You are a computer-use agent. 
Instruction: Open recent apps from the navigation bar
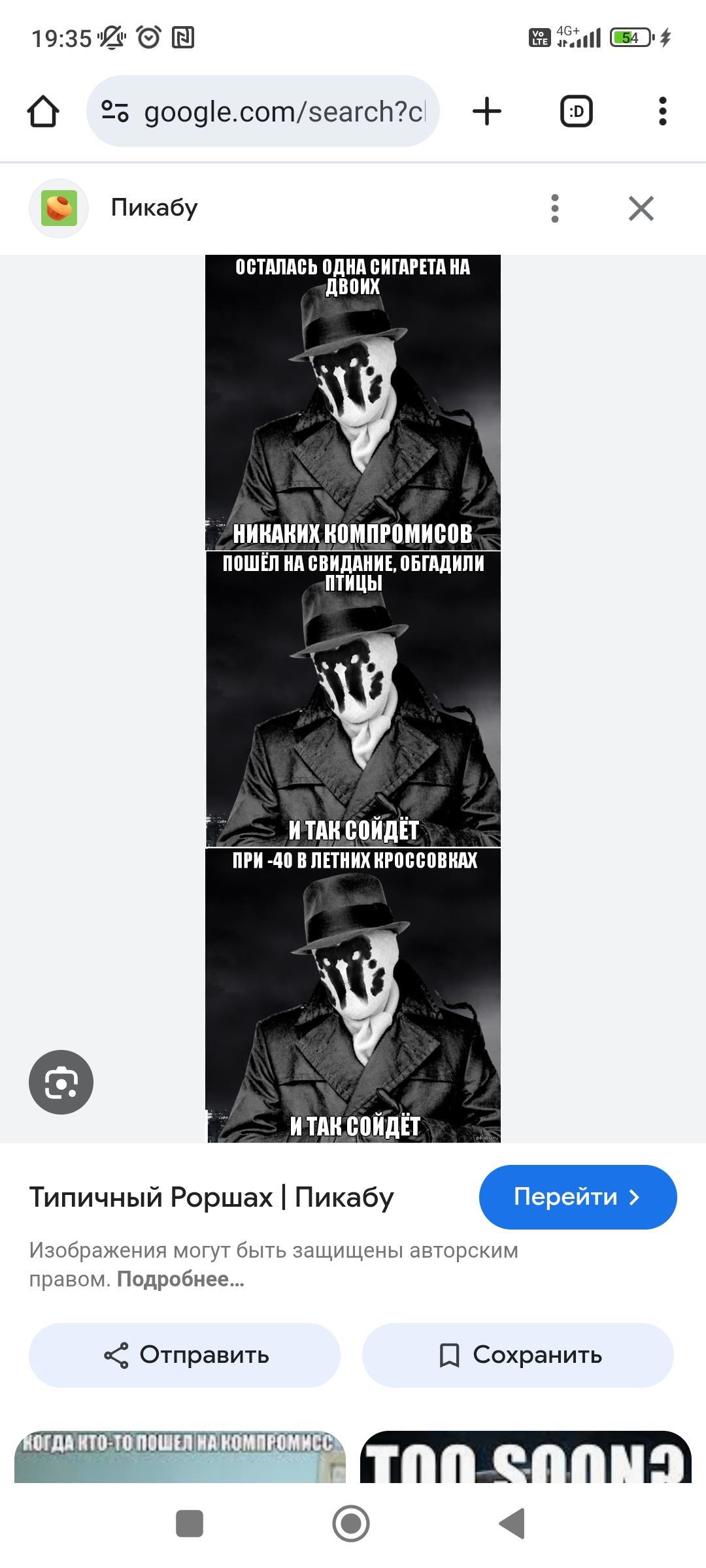[x=190, y=1524]
